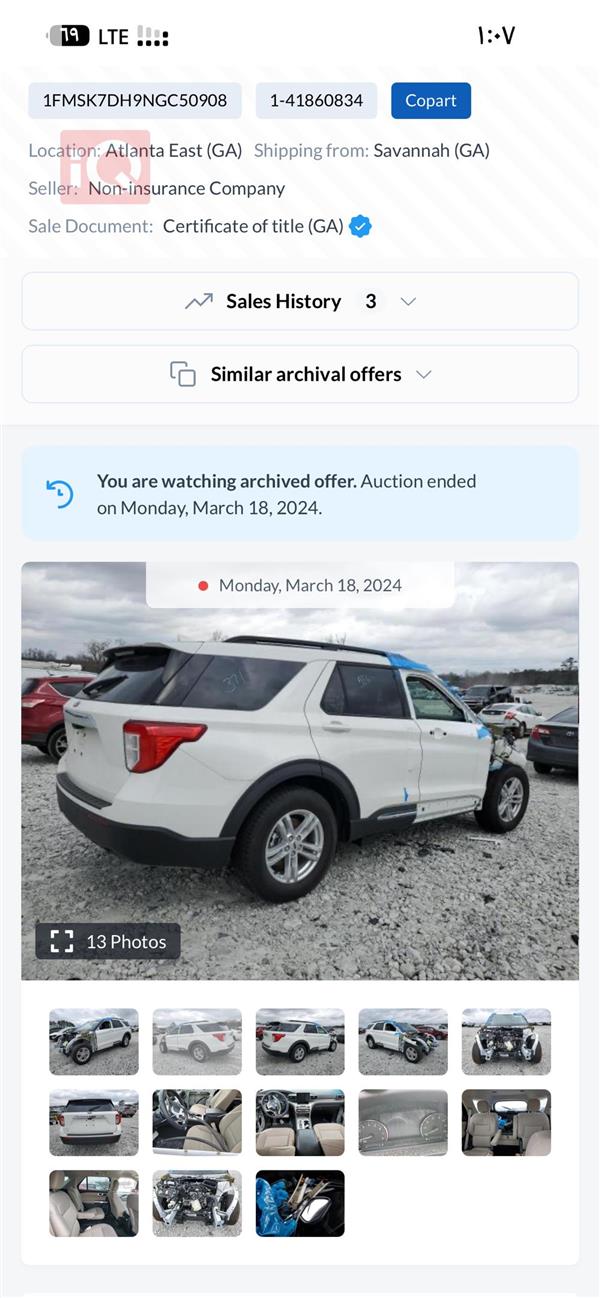
Task: View the thumbnail showing the rear of the SUV
Action: (94, 1122)
